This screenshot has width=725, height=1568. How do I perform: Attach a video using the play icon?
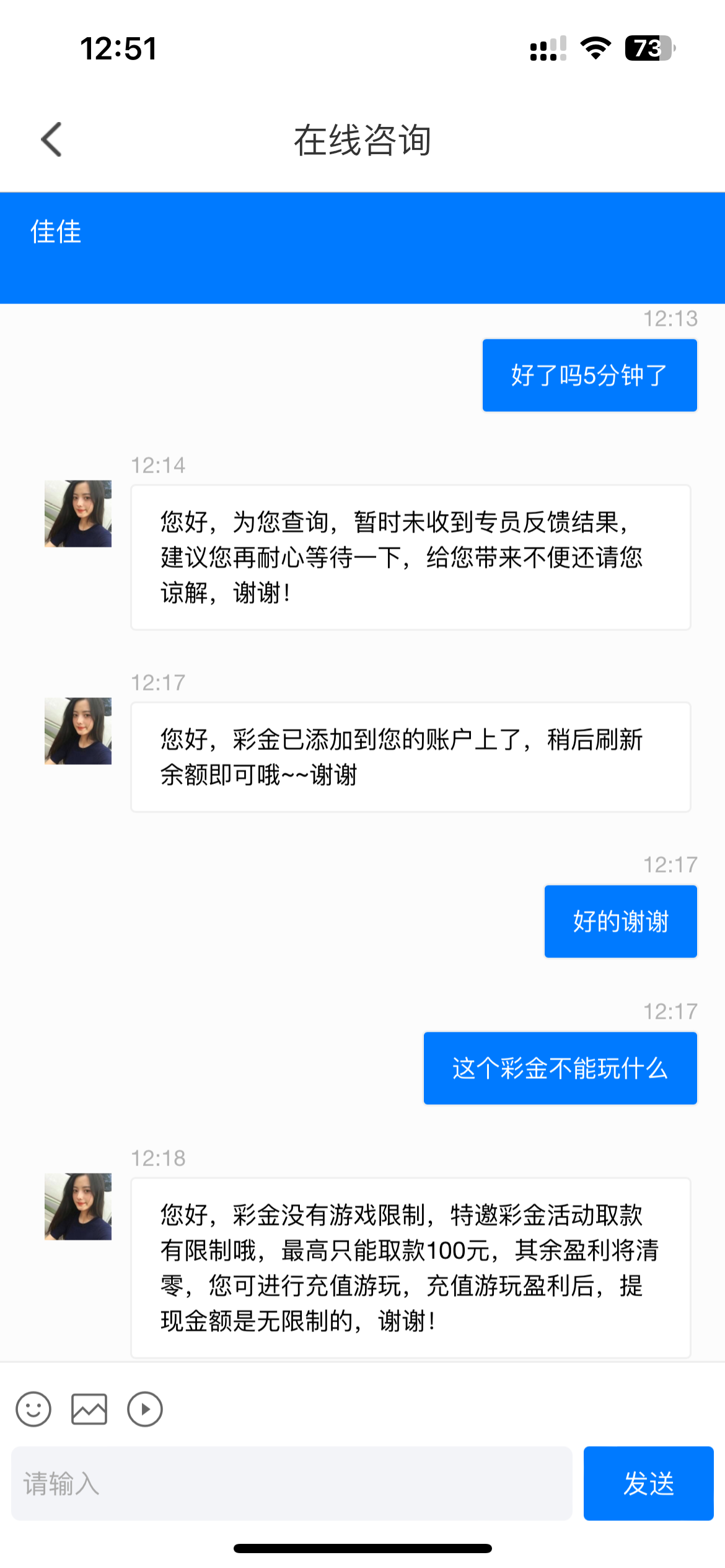[145, 1409]
